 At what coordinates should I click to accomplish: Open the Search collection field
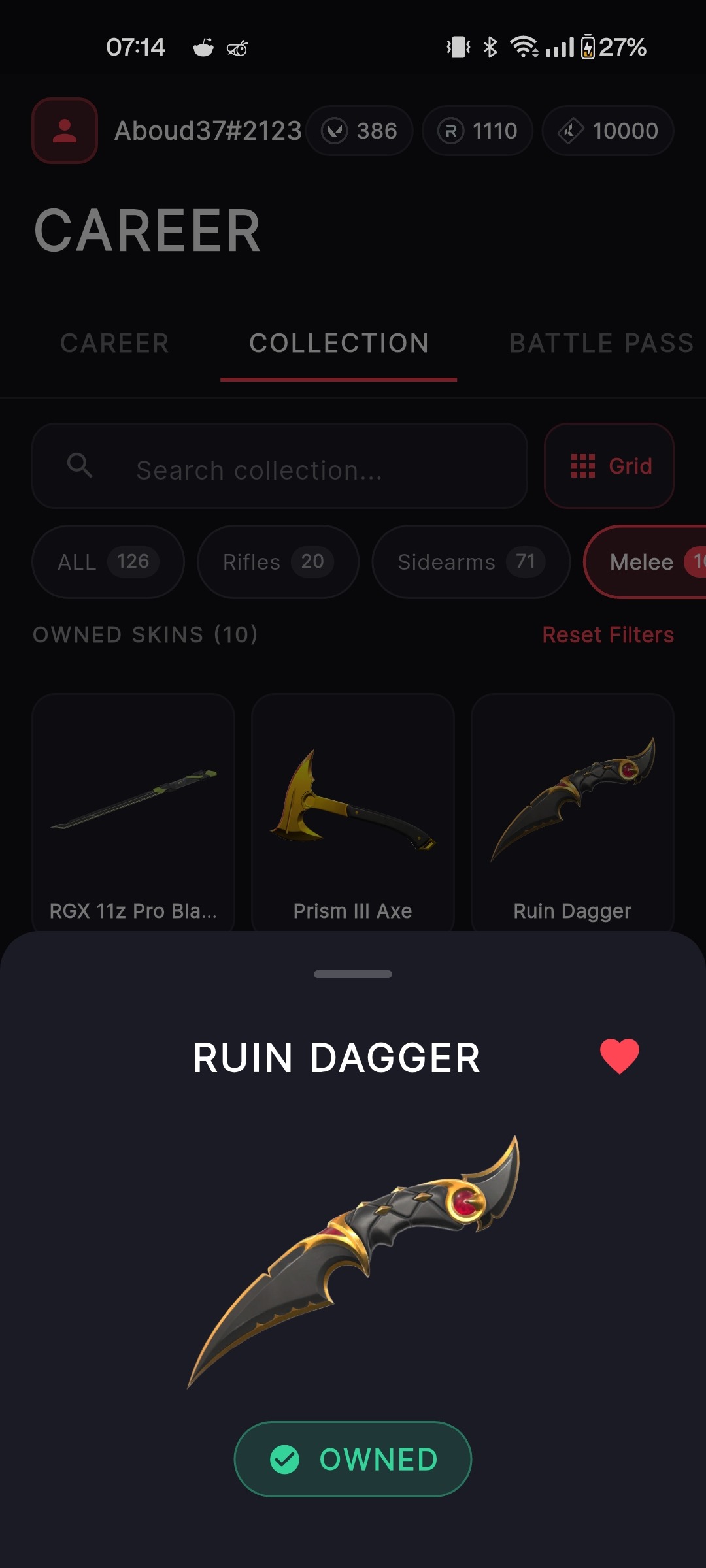point(280,466)
